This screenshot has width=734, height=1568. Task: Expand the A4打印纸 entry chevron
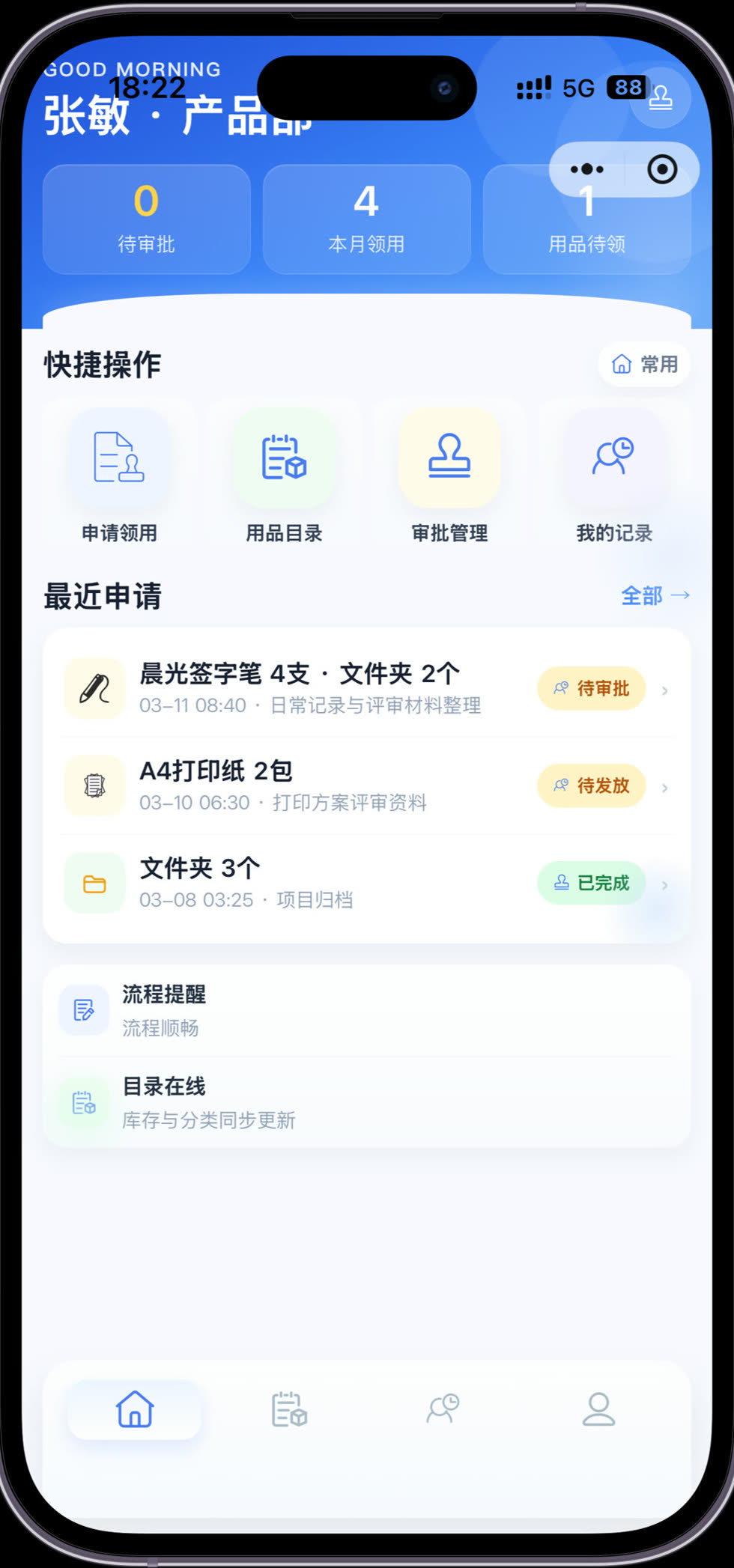(x=665, y=785)
